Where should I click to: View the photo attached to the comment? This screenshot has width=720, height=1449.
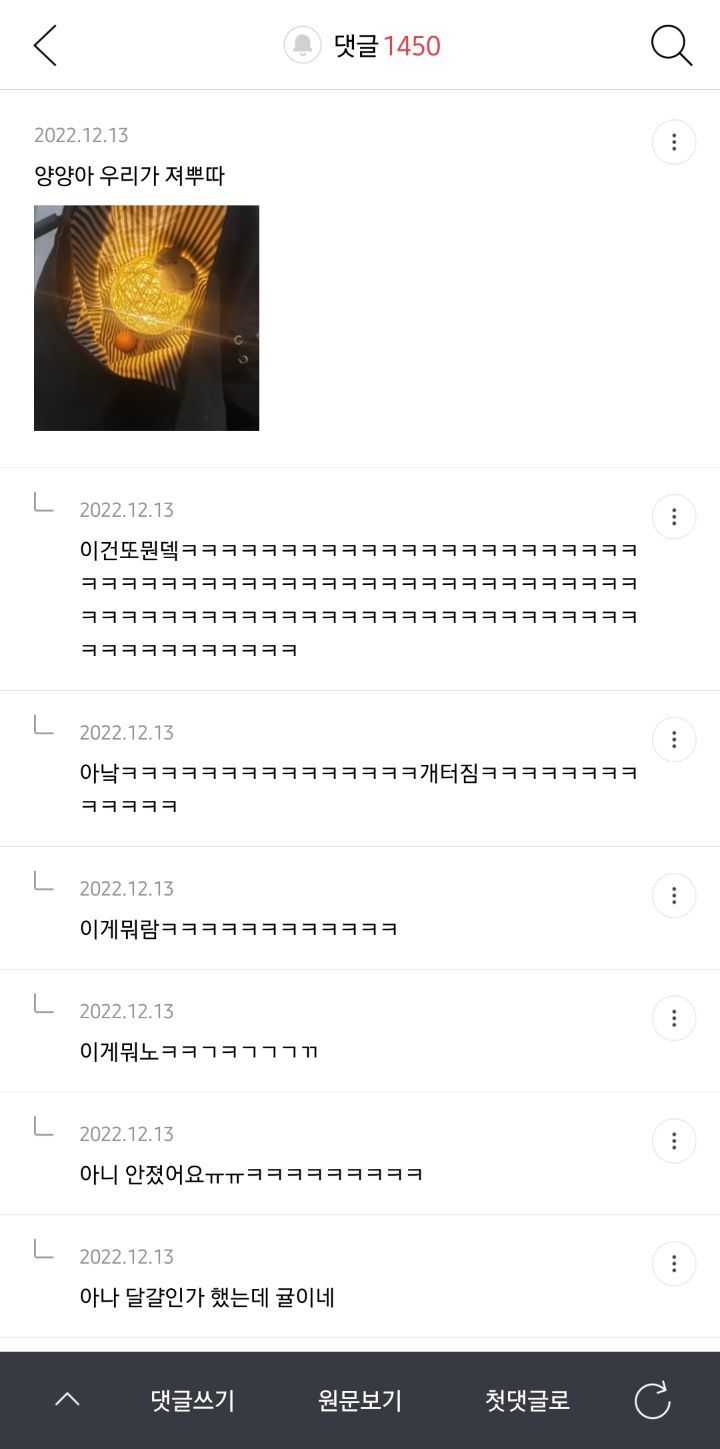click(146, 318)
